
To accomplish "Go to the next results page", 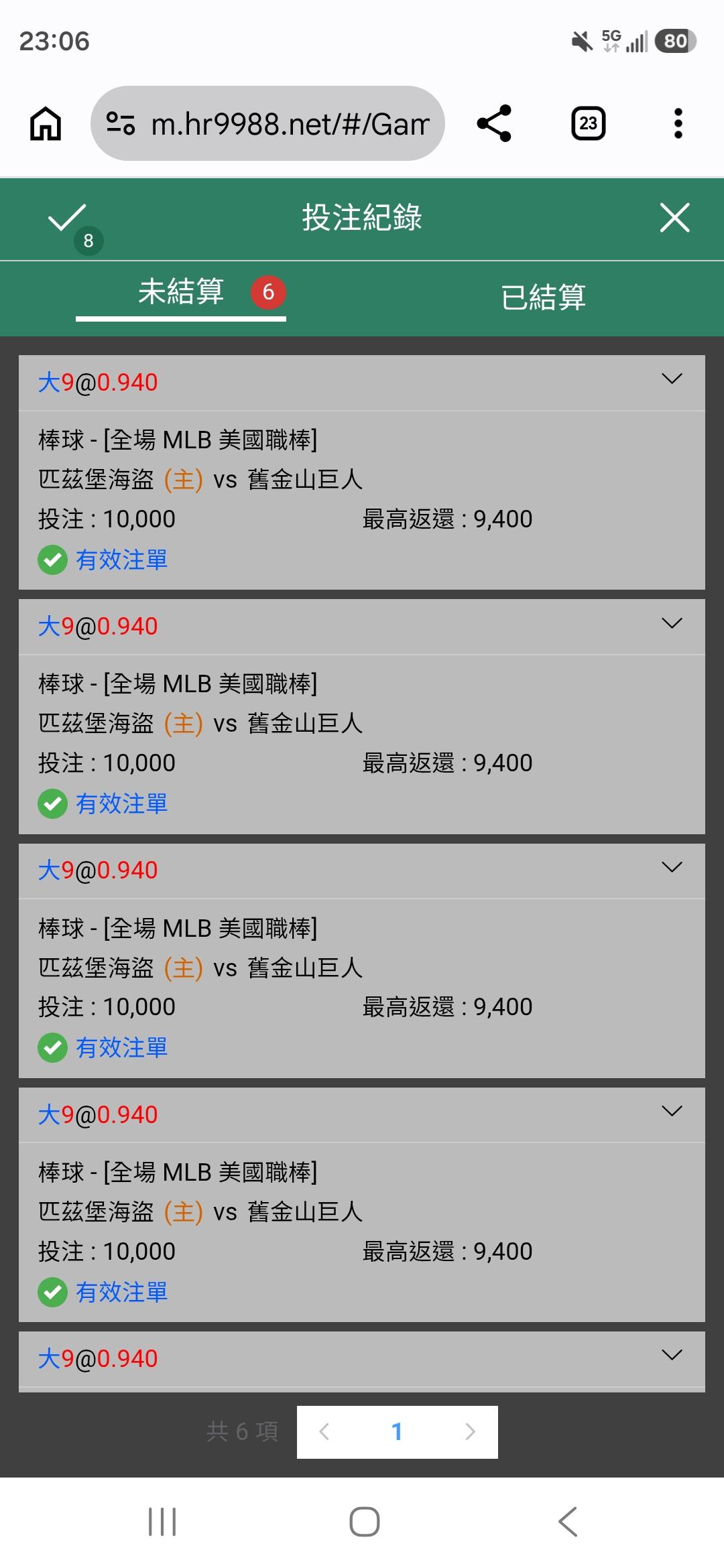I will (x=470, y=1432).
